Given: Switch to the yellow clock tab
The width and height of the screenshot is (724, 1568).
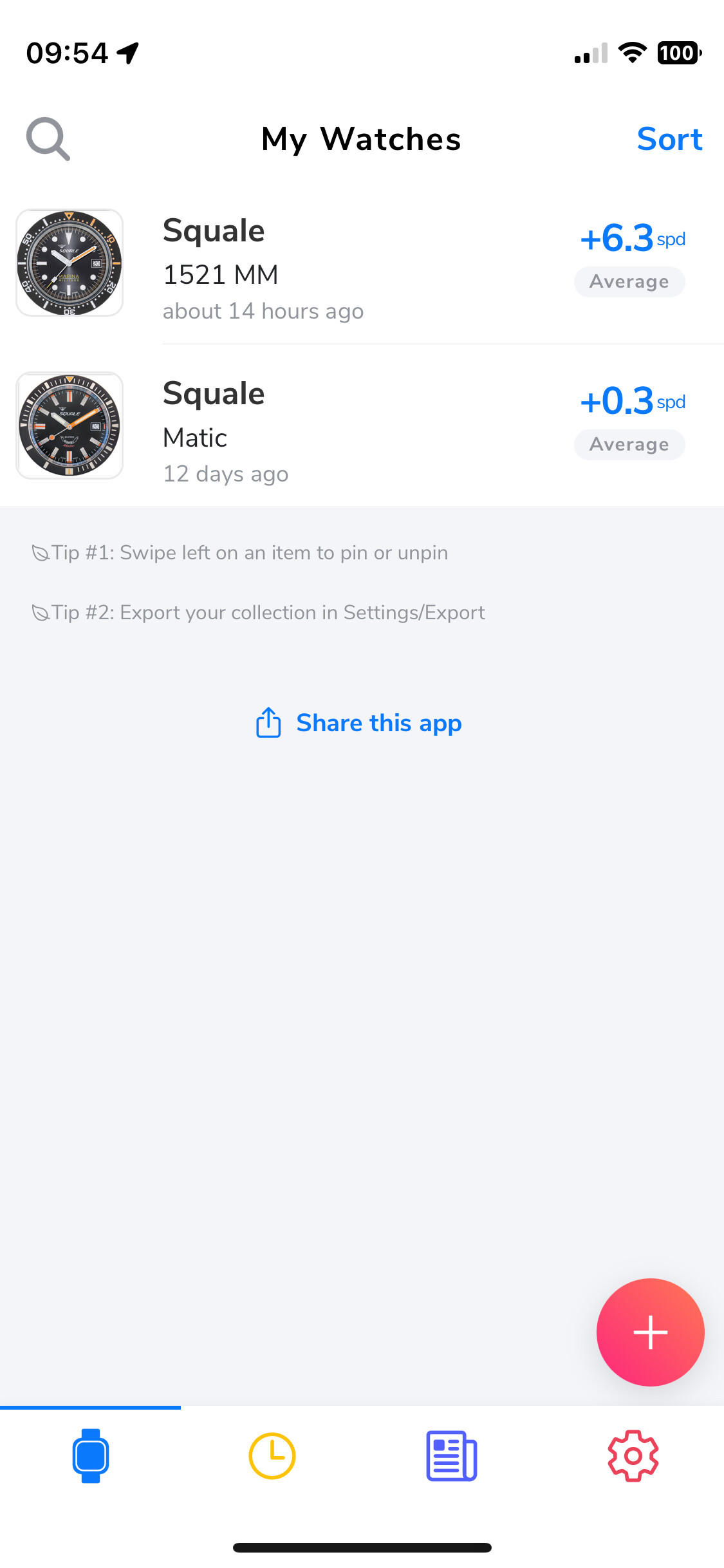Looking at the screenshot, I should pyautogui.click(x=272, y=1456).
